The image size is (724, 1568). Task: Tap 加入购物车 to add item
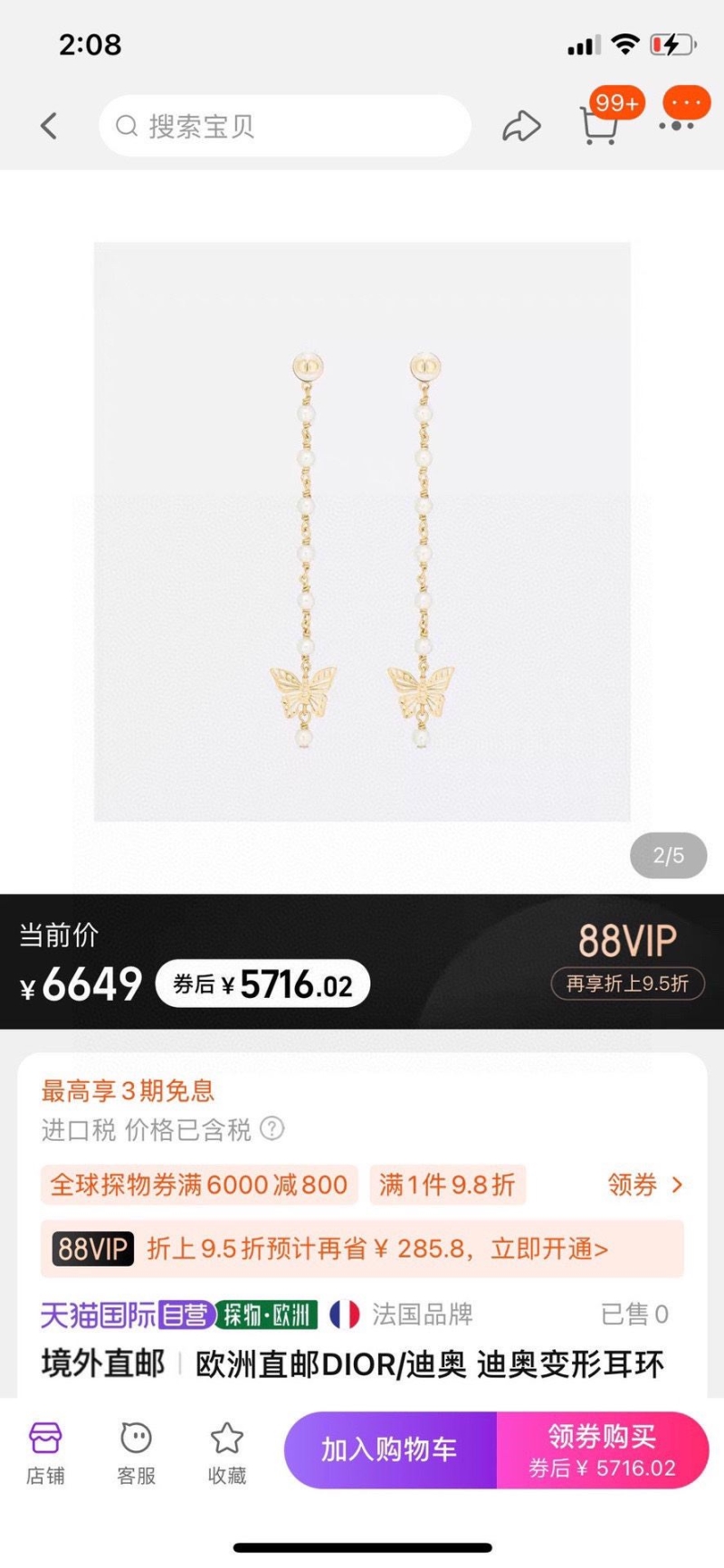pyautogui.click(x=389, y=1450)
